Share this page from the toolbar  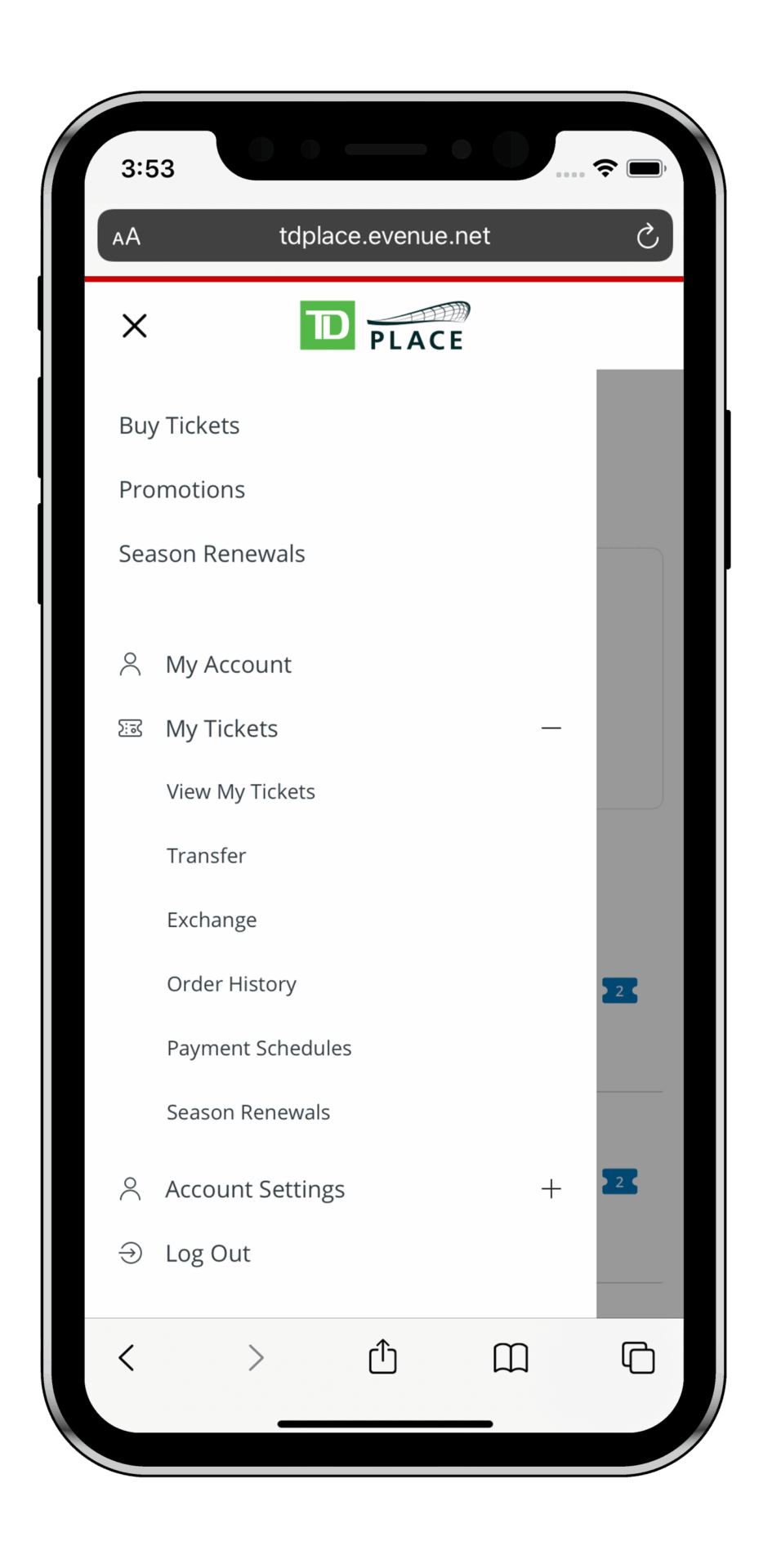point(382,1356)
